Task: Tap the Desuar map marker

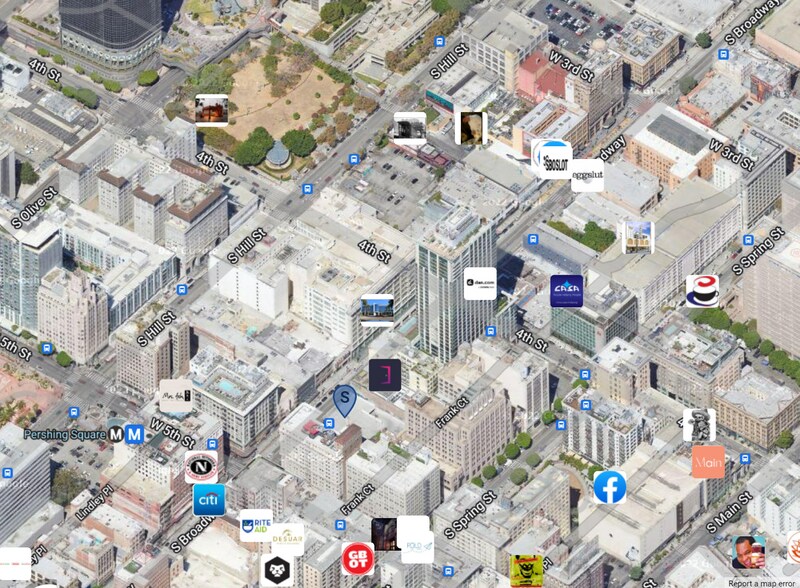Action: coord(287,540)
